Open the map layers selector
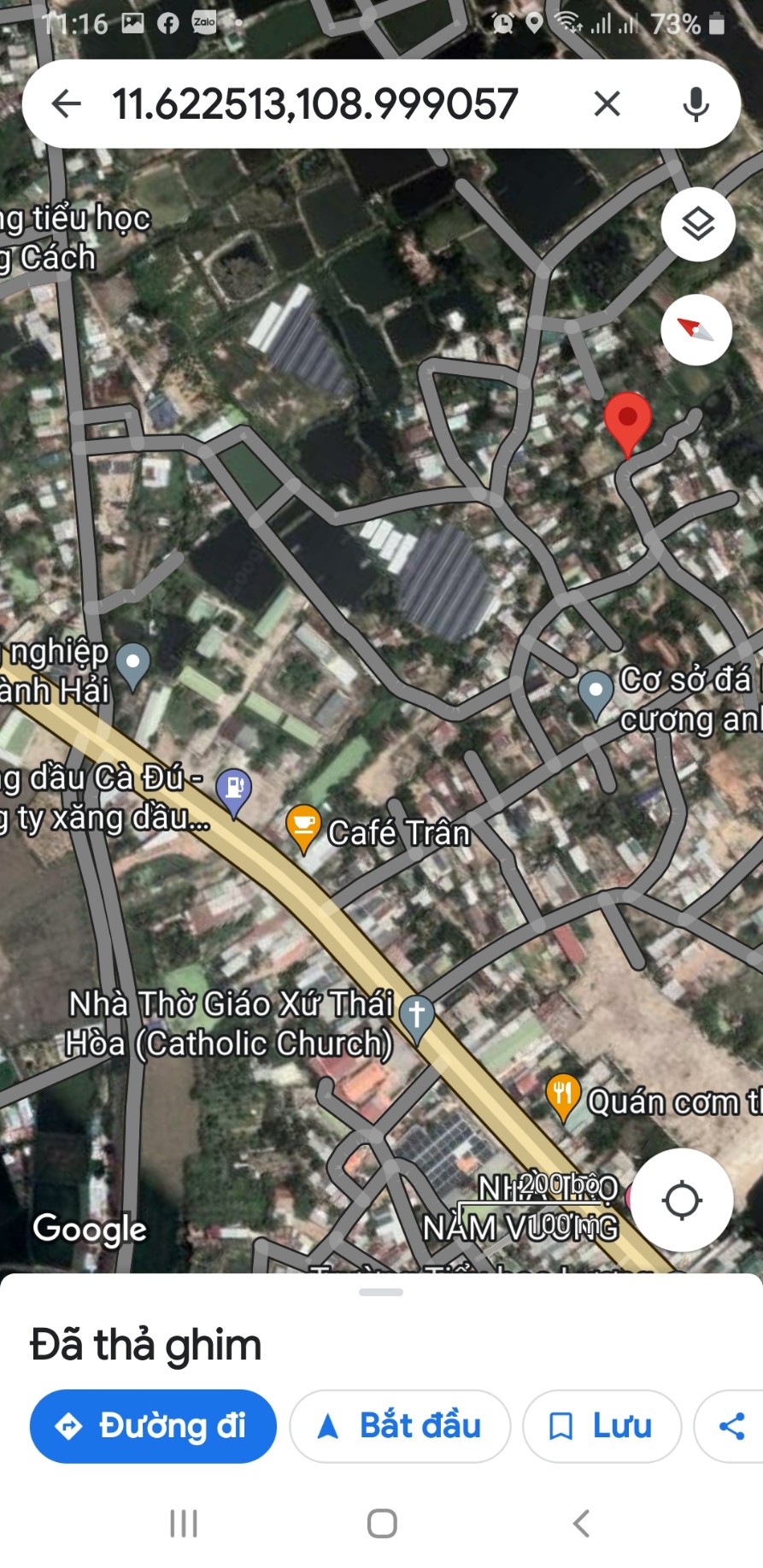763x1568 pixels. click(x=696, y=224)
